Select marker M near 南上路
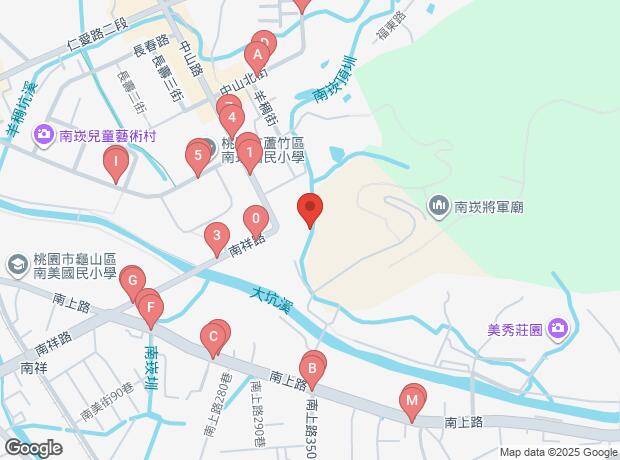This screenshot has width=620, height=460. tap(411, 401)
